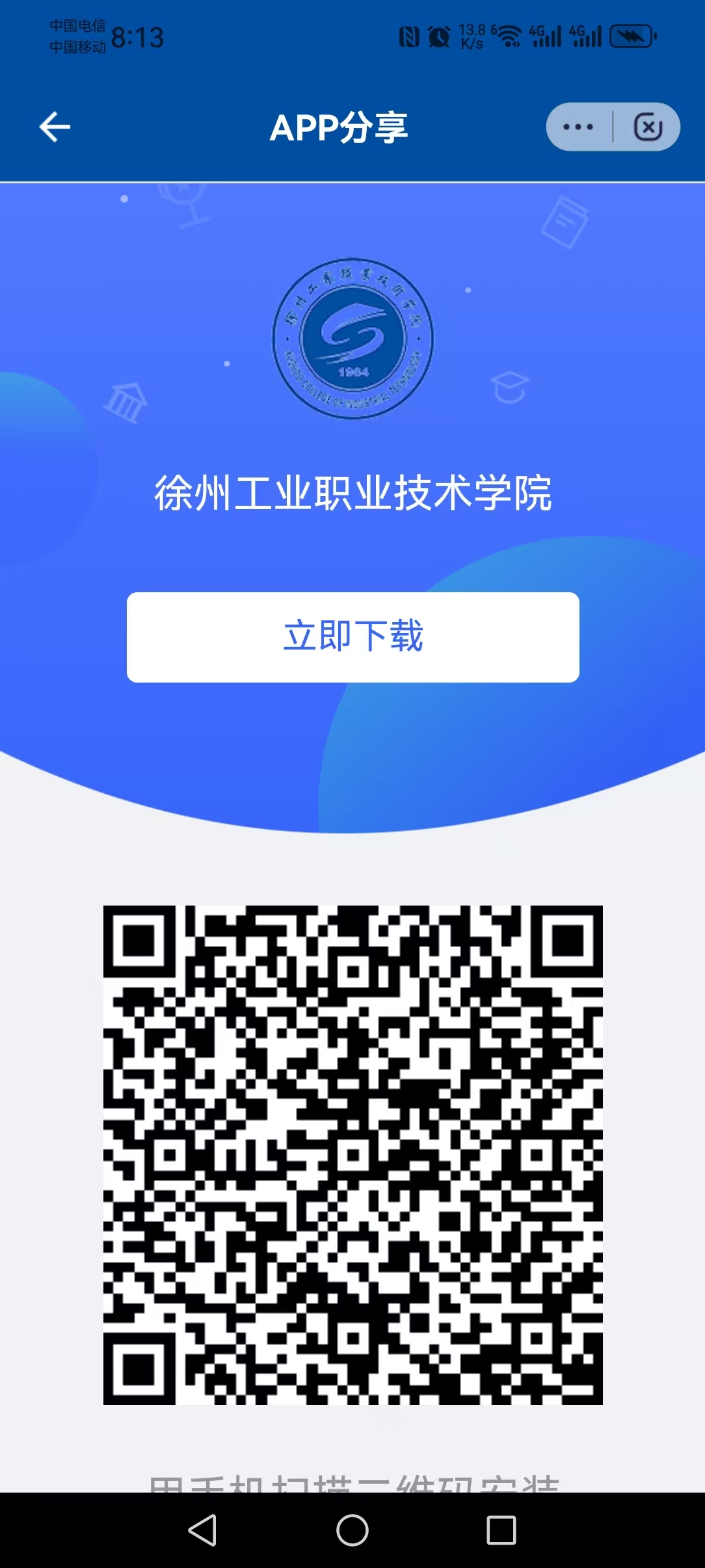Close the mini program

[x=648, y=127]
